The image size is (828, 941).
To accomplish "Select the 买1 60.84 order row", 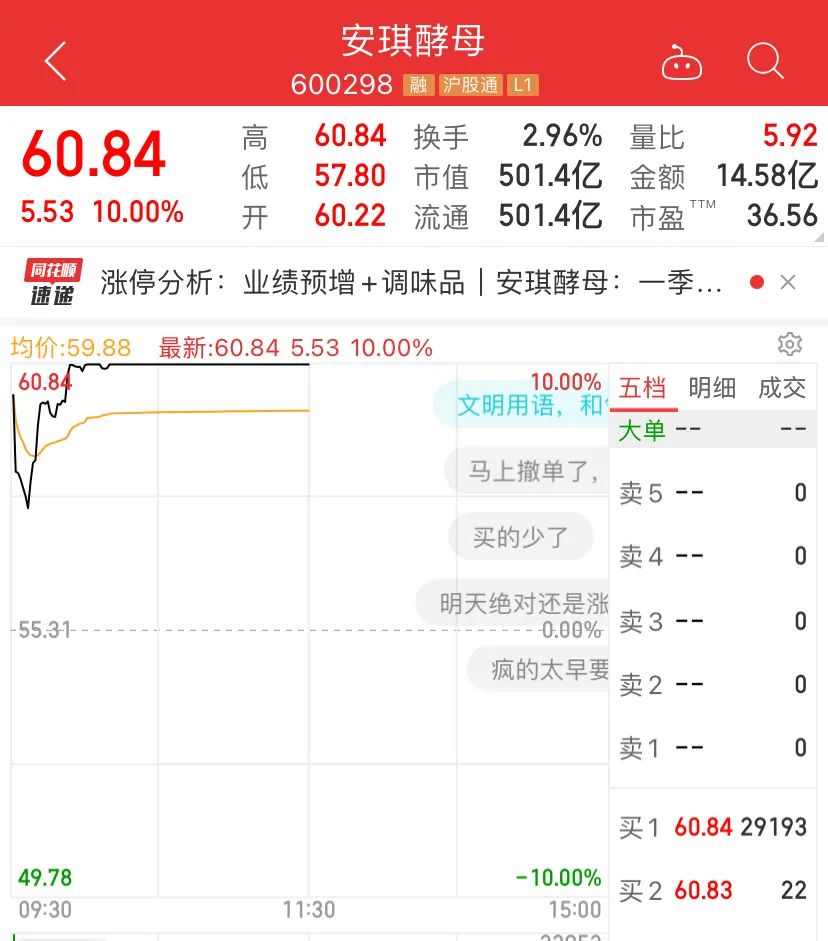I will [x=713, y=828].
